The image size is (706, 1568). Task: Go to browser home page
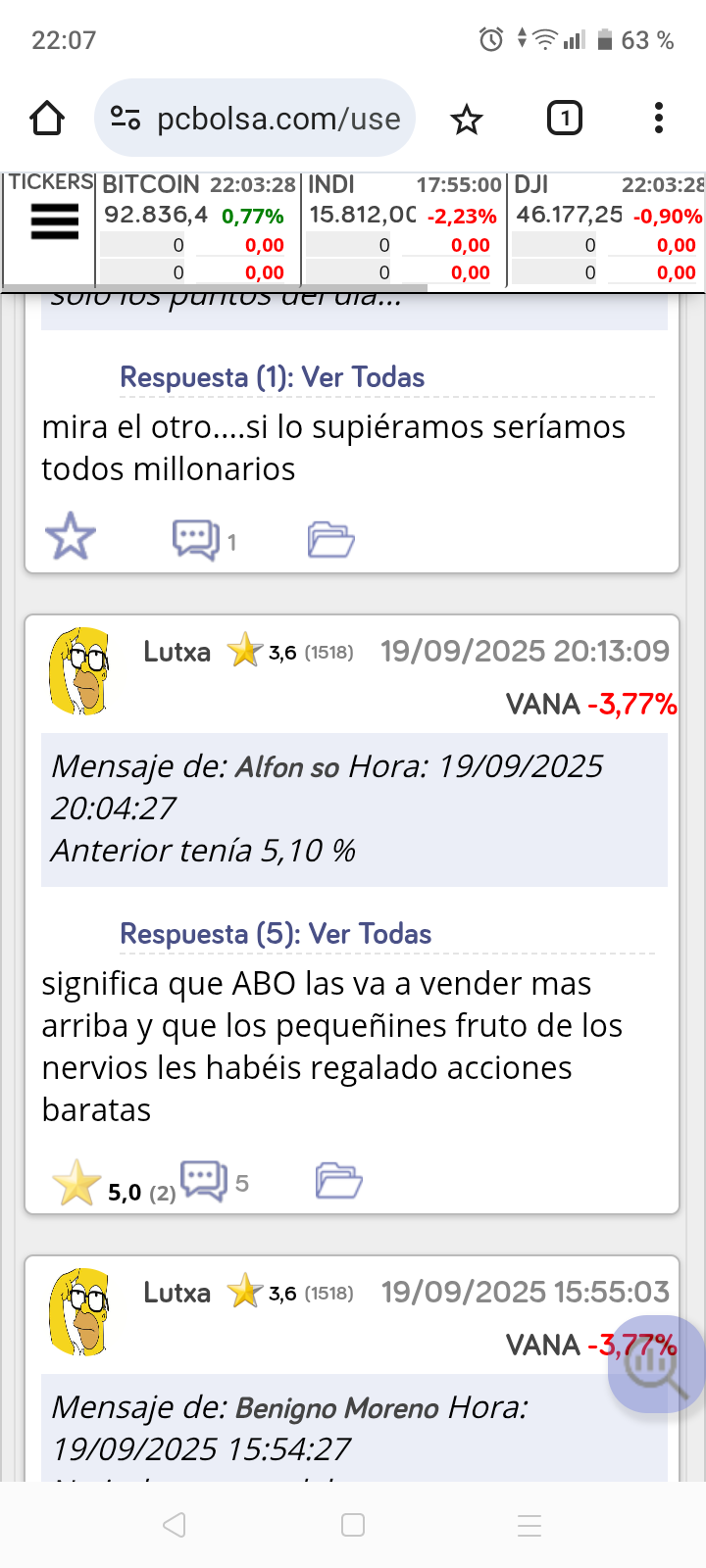47,119
